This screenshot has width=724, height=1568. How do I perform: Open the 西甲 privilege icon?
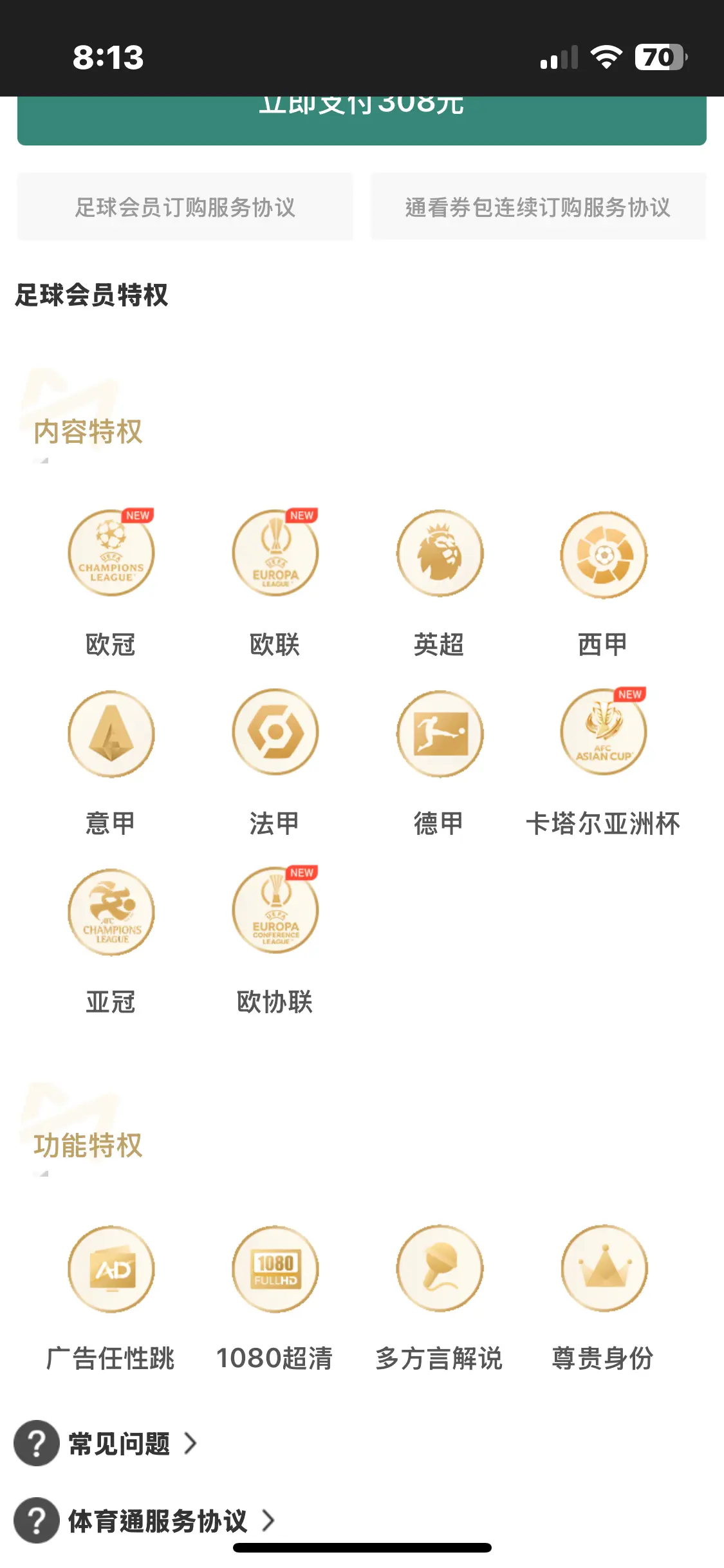tap(604, 554)
